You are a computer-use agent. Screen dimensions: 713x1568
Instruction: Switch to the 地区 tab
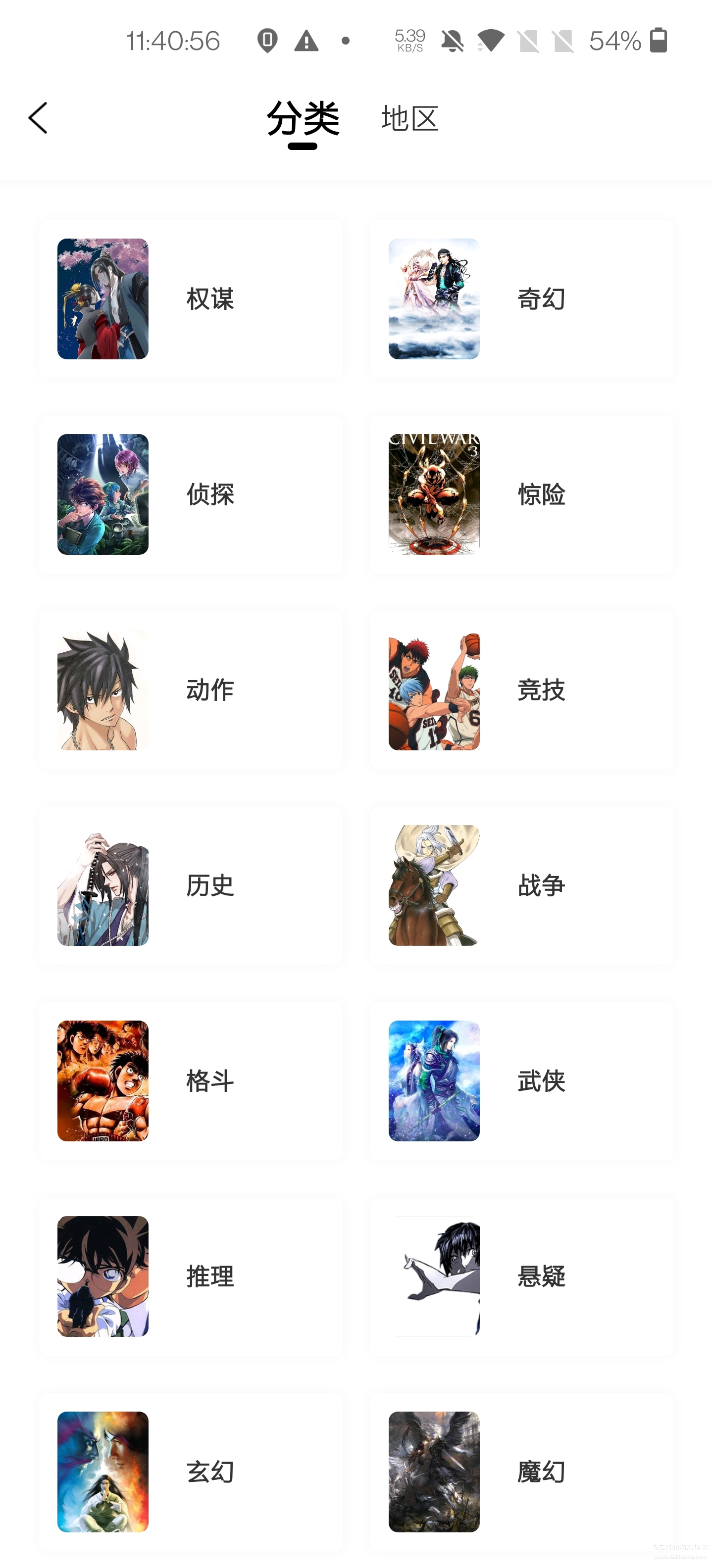409,119
